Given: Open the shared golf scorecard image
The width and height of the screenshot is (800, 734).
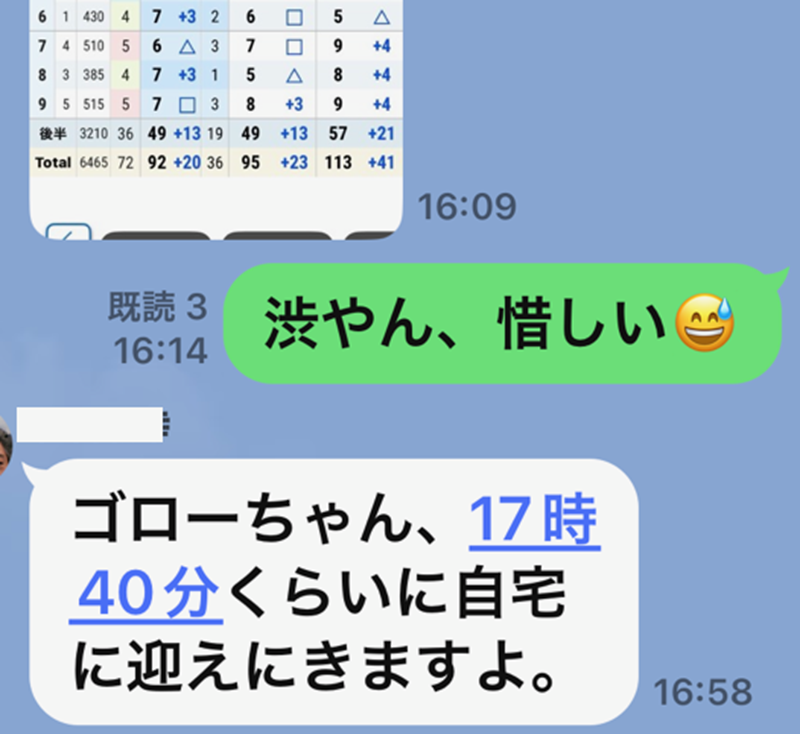Looking at the screenshot, I should (215, 100).
